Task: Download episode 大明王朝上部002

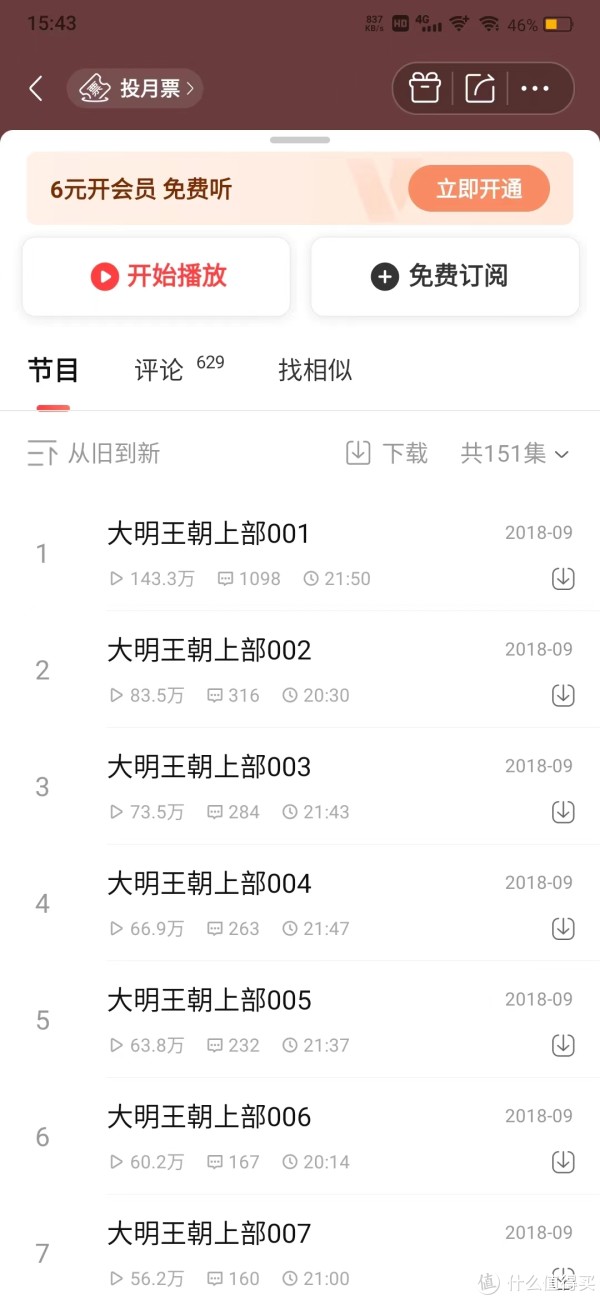Action: coord(563,695)
